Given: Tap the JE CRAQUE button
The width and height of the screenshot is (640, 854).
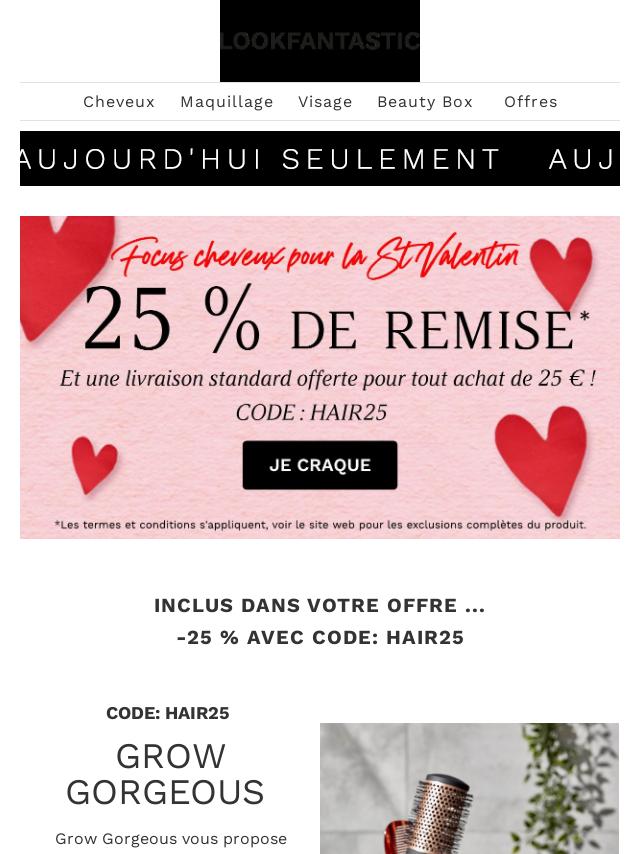Looking at the screenshot, I should click(320, 465).
